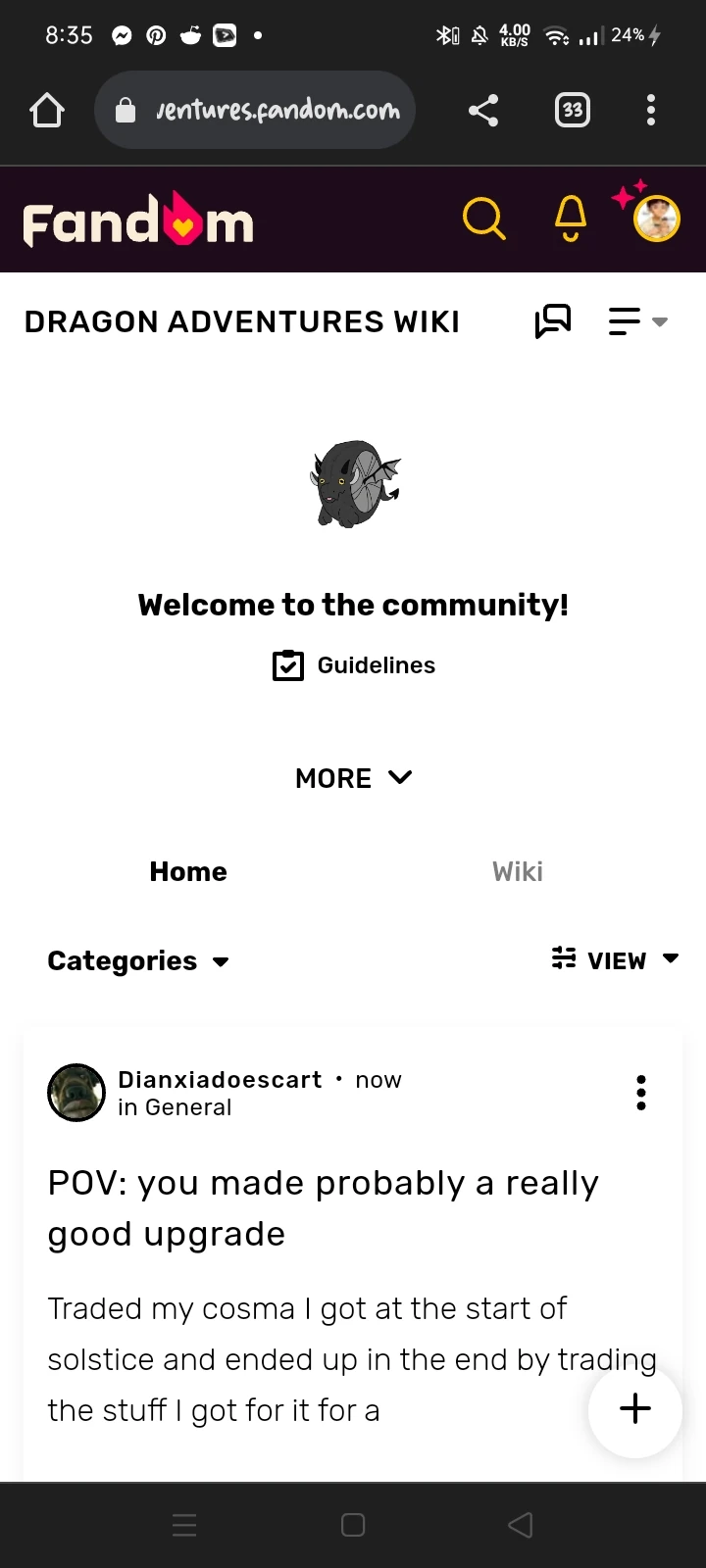Expand the wiki navigation menu
Viewport: 706px width, 1568px height.
point(637,321)
